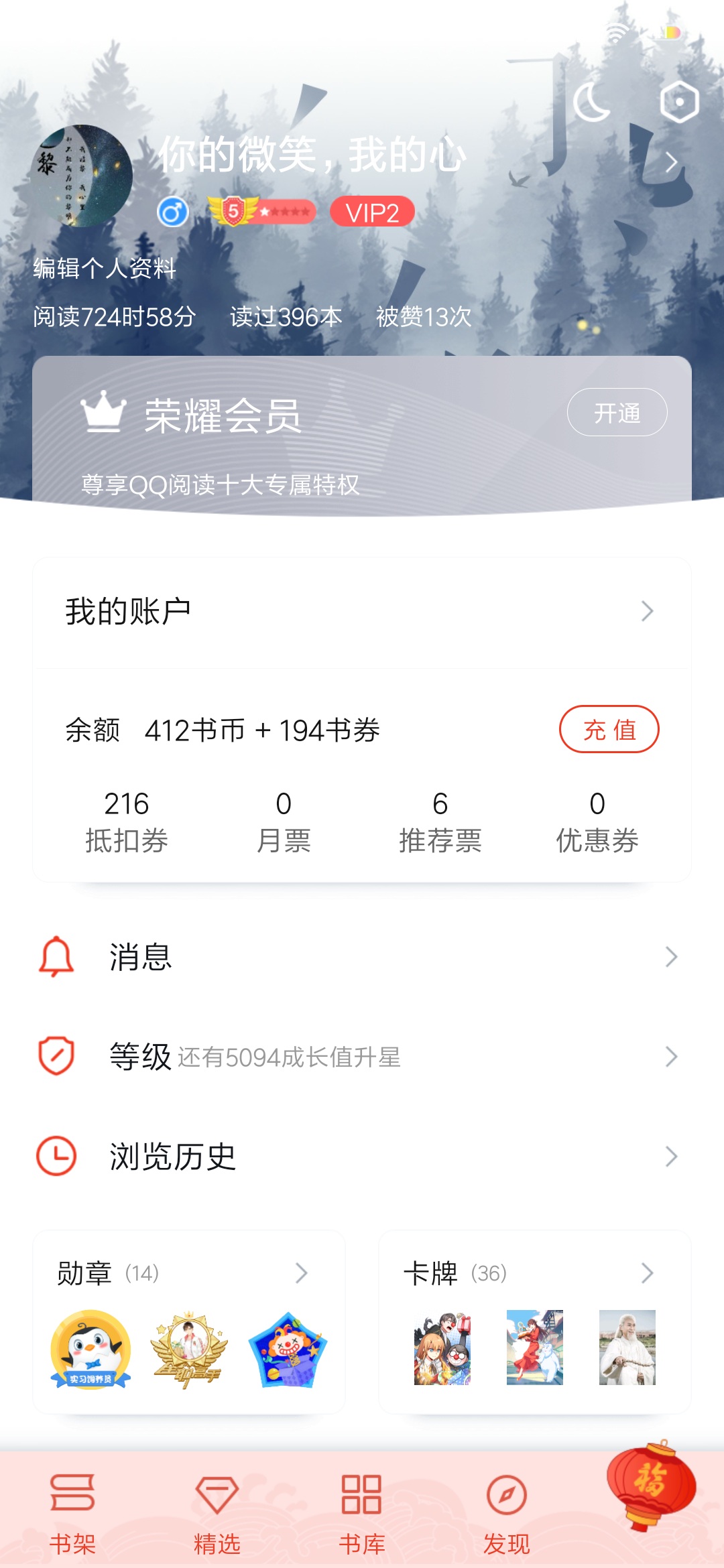Open the 推荐票 recommendation tickets
The width and height of the screenshot is (724, 1568).
click(x=440, y=822)
